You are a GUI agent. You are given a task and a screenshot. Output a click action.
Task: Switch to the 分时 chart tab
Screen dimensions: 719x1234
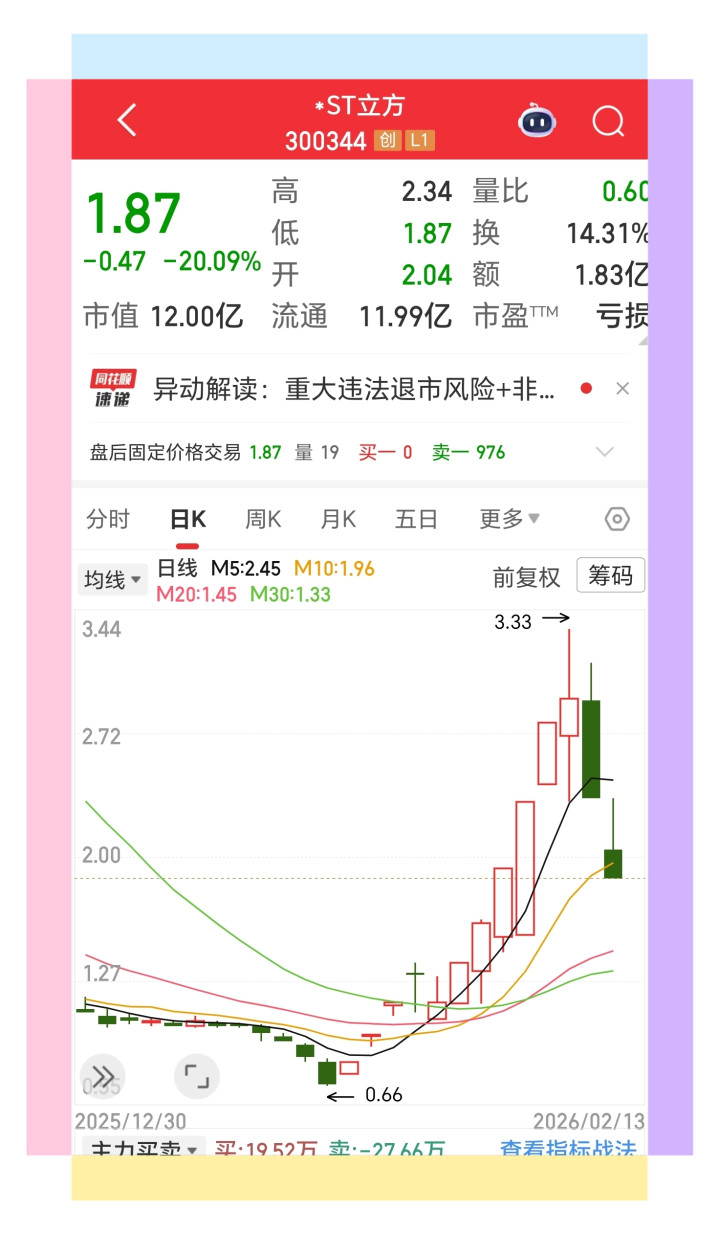[108, 519]
